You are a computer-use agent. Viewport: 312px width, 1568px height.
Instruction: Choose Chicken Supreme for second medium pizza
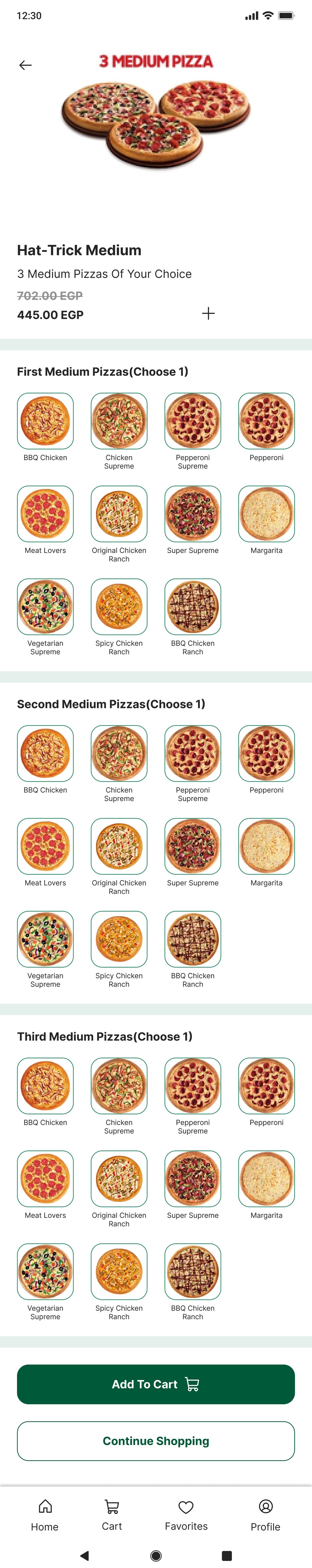pyautogui.click(x=119, y=753)
